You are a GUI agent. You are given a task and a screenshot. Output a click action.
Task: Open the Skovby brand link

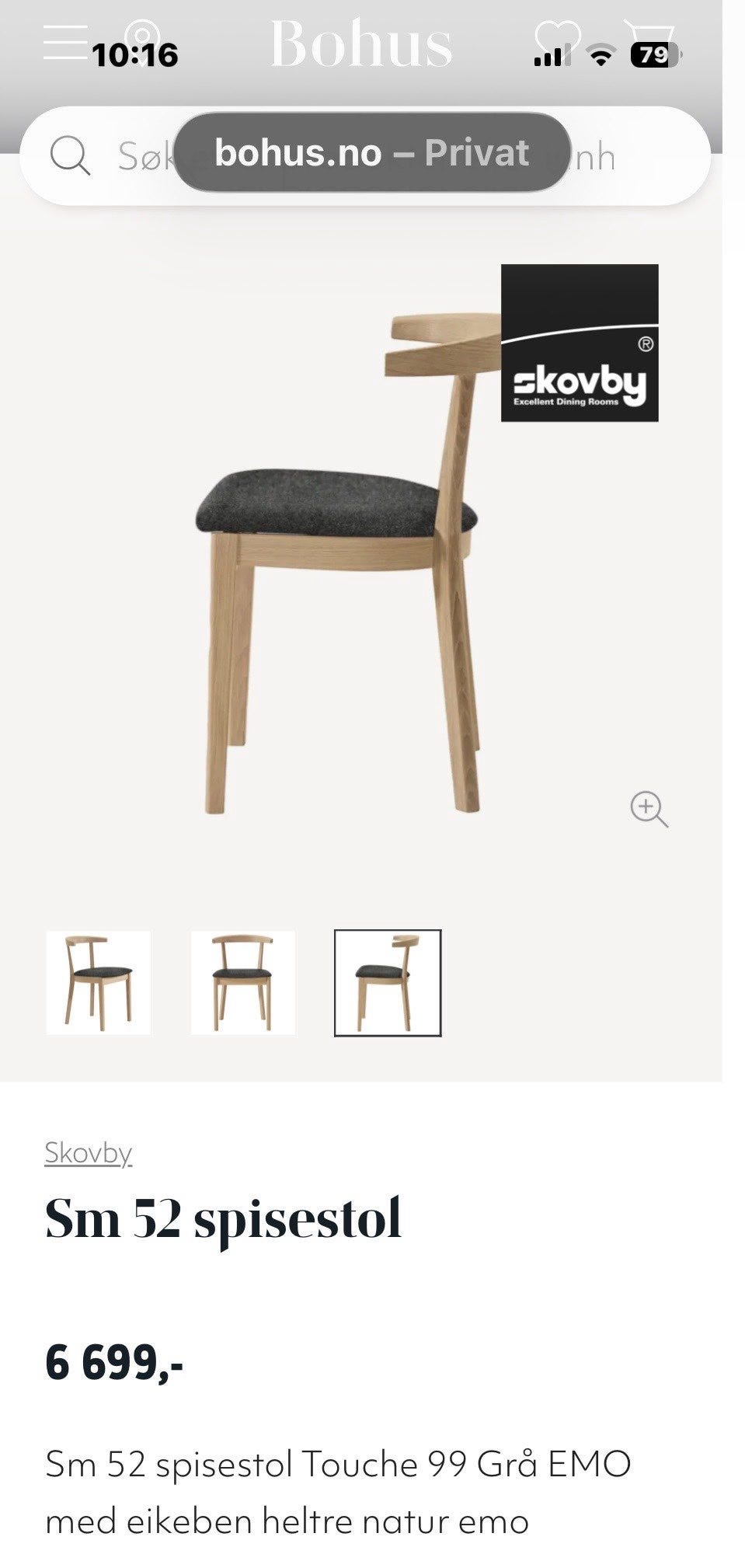pos(88,1152)
